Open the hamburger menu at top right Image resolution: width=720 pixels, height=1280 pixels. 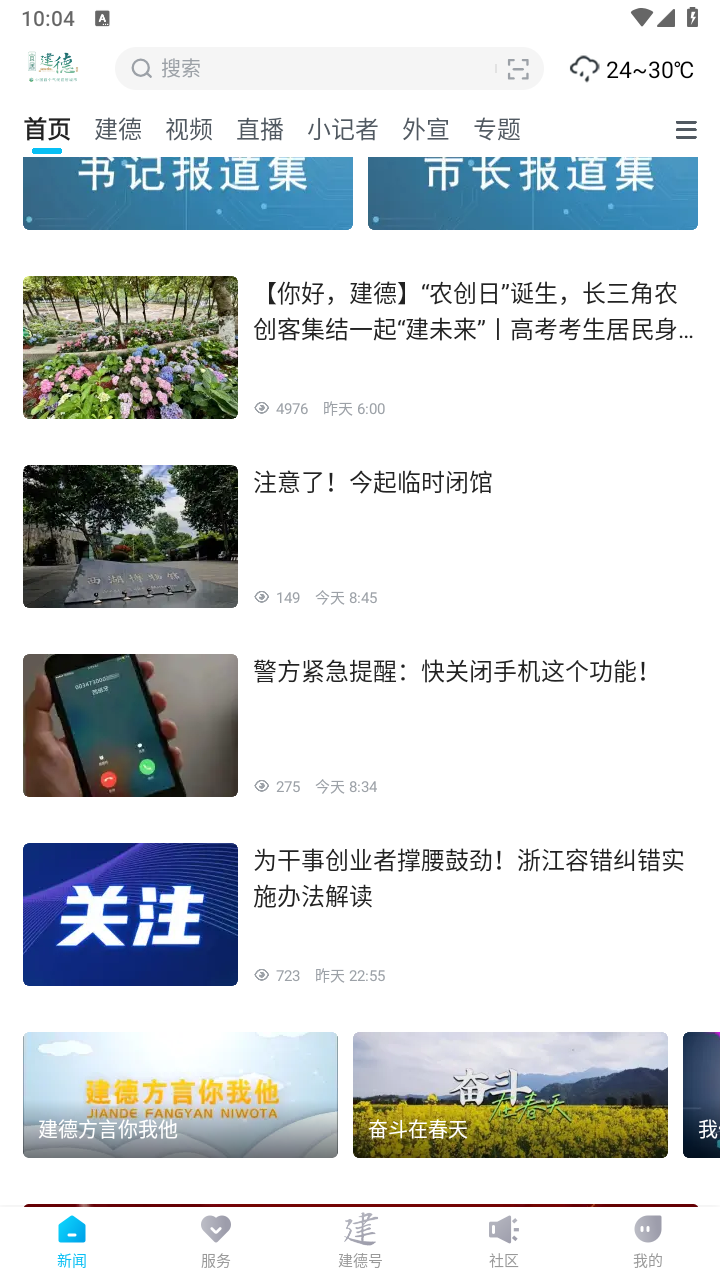tap(686, 129)
